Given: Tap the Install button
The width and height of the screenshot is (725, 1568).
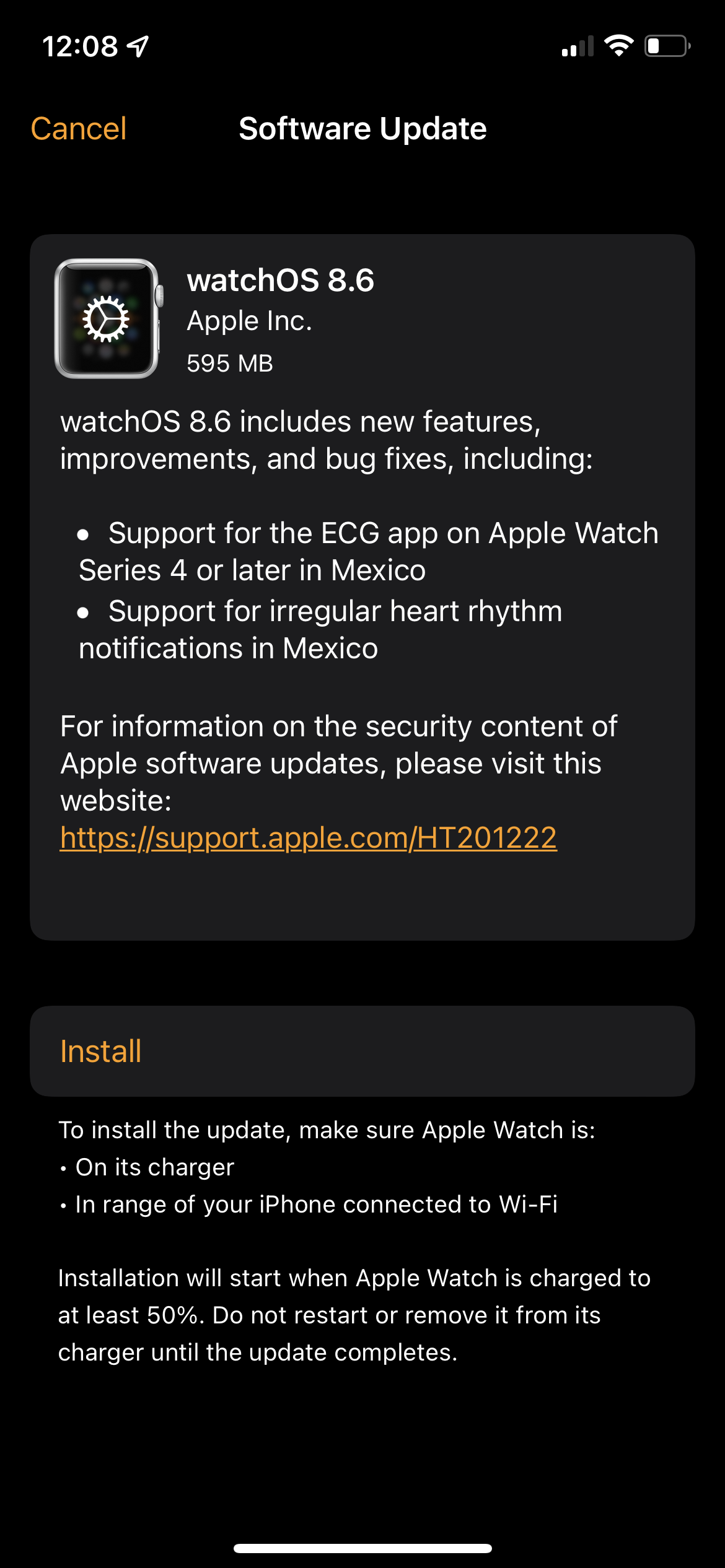Looking at the screenshot, I should point(362,1051).
